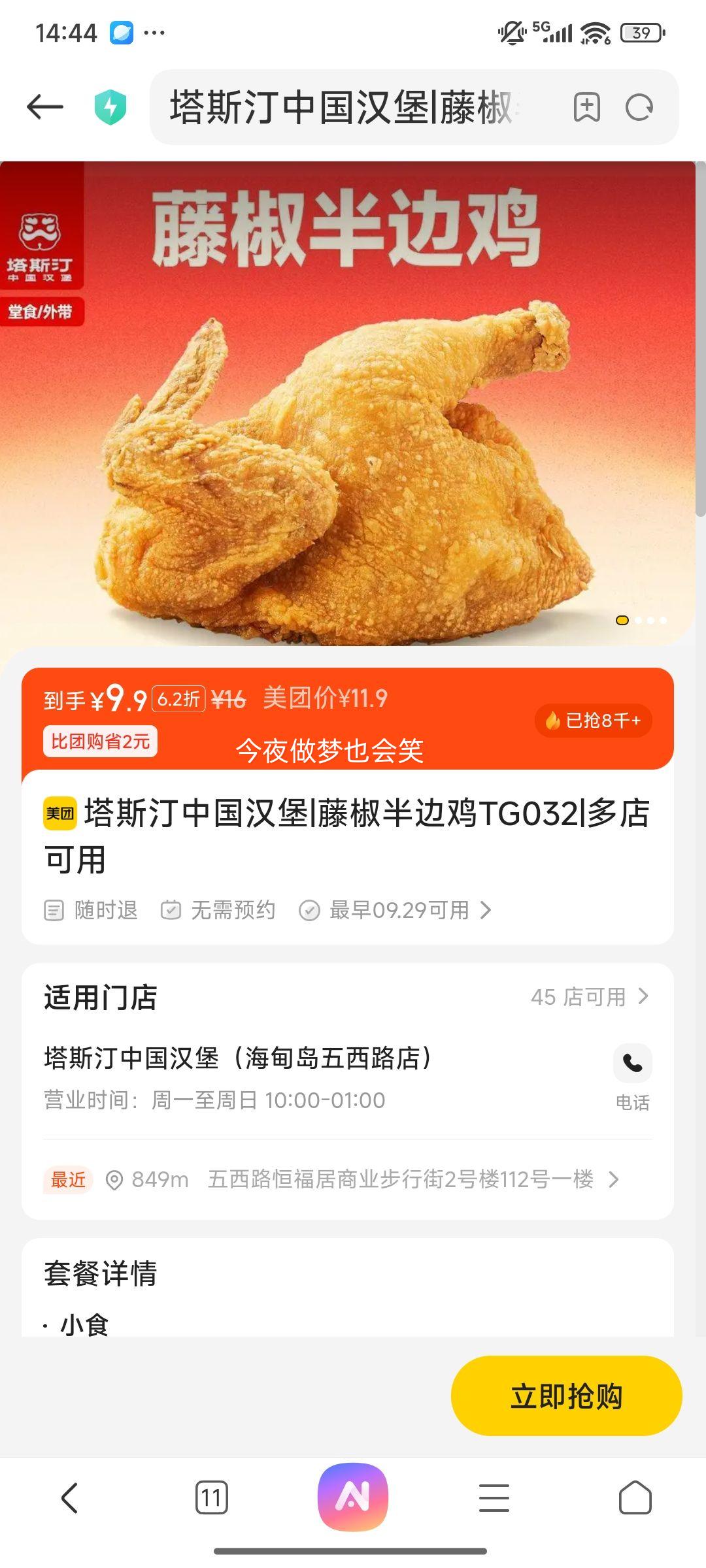Tap 立即抢购 to buy now
The height and width of the screenshot is (1568, 706).
[566, 1396]
